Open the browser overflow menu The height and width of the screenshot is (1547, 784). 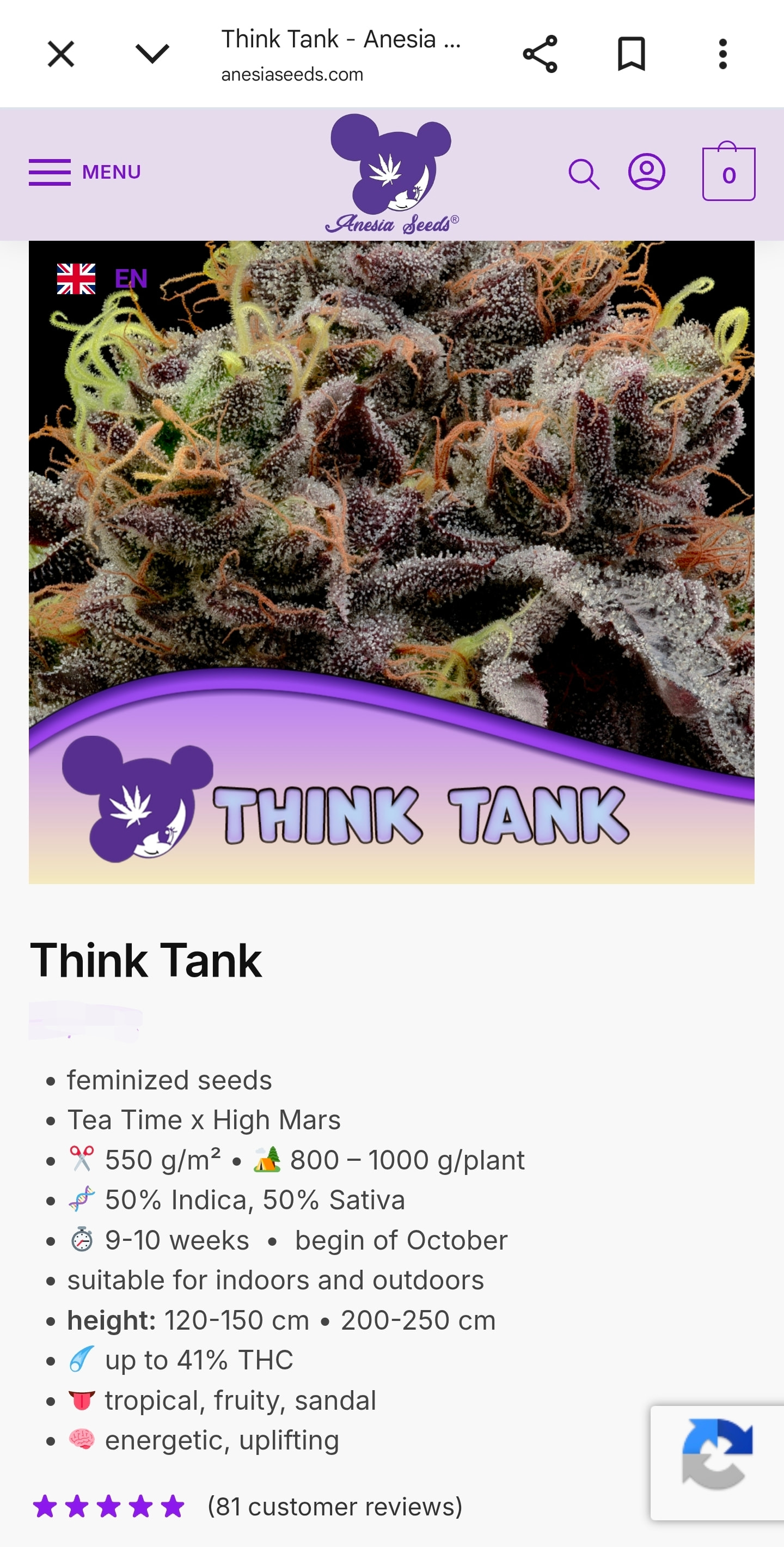[722, 54]
